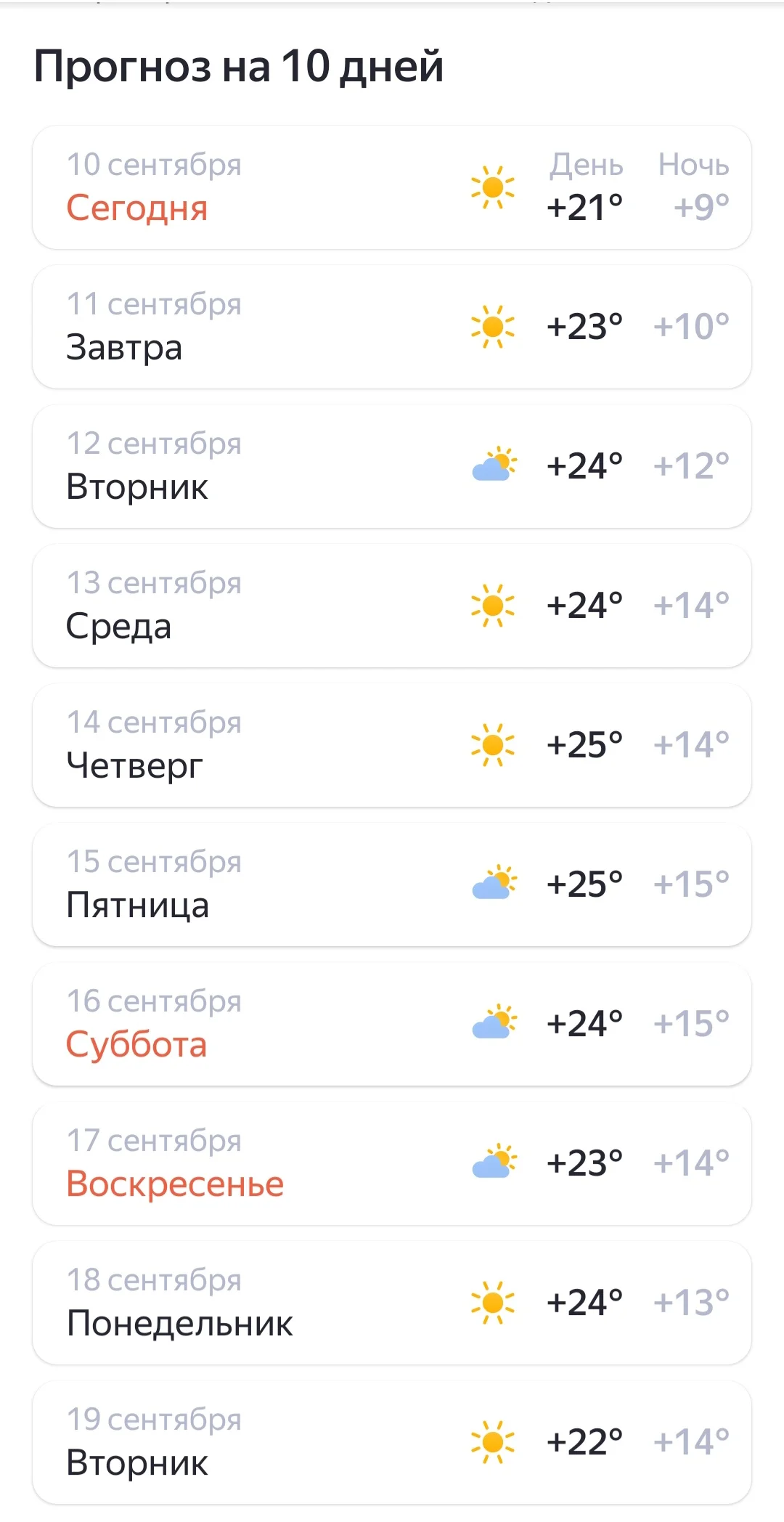Open the Завтра forecast card
Viewport: 784px width, 1522px height.
click(x=392, y=327)
